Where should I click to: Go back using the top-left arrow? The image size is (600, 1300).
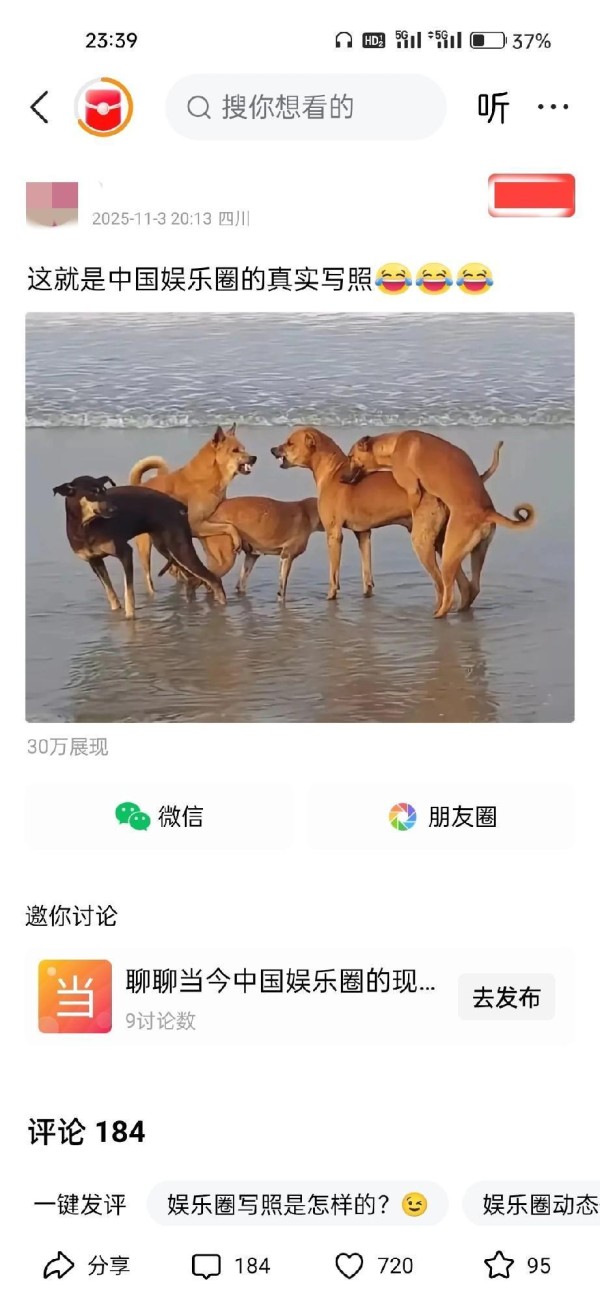pyautogui.click(x=40, y=107)
